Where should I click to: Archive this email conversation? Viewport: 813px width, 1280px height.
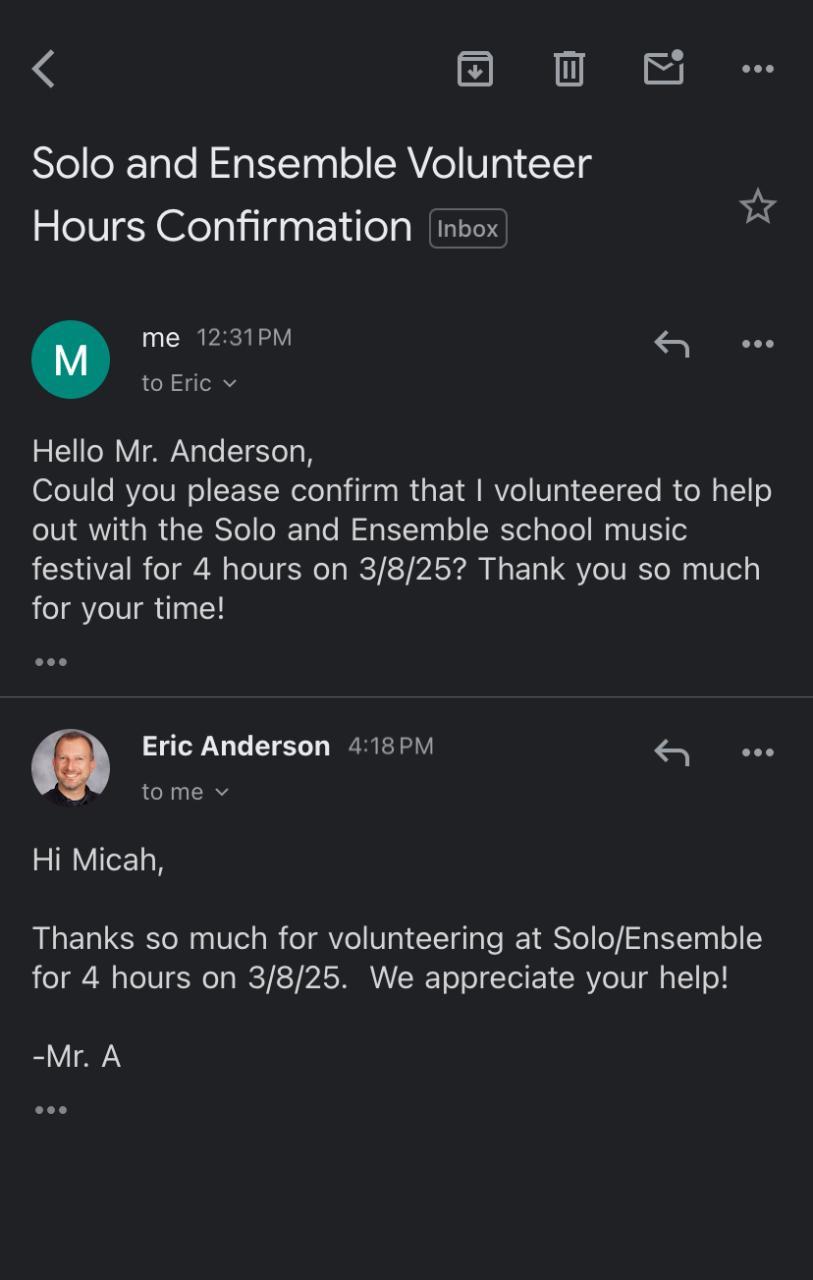pos(475,69)
